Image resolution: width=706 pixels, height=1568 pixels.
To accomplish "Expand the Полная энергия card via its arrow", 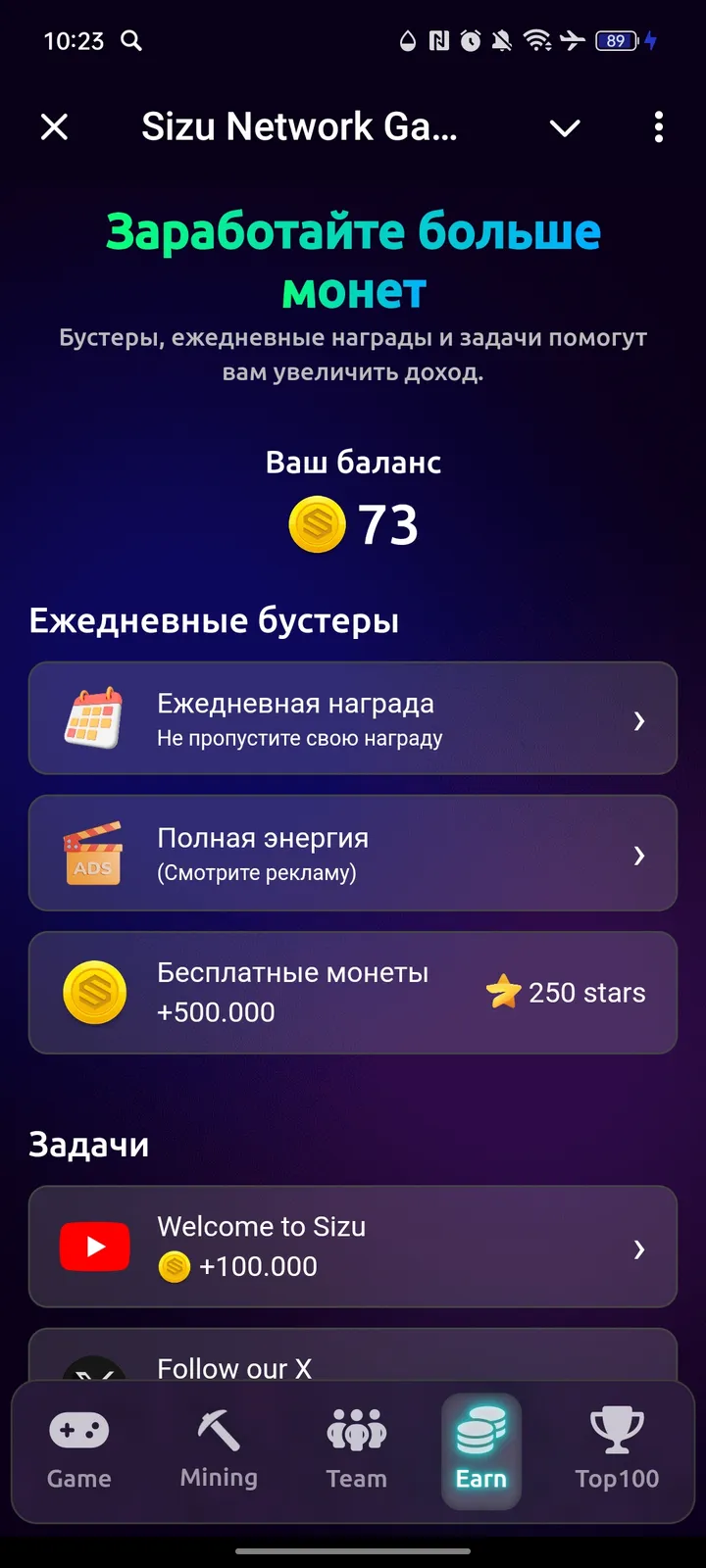I will tap(639, 855).
